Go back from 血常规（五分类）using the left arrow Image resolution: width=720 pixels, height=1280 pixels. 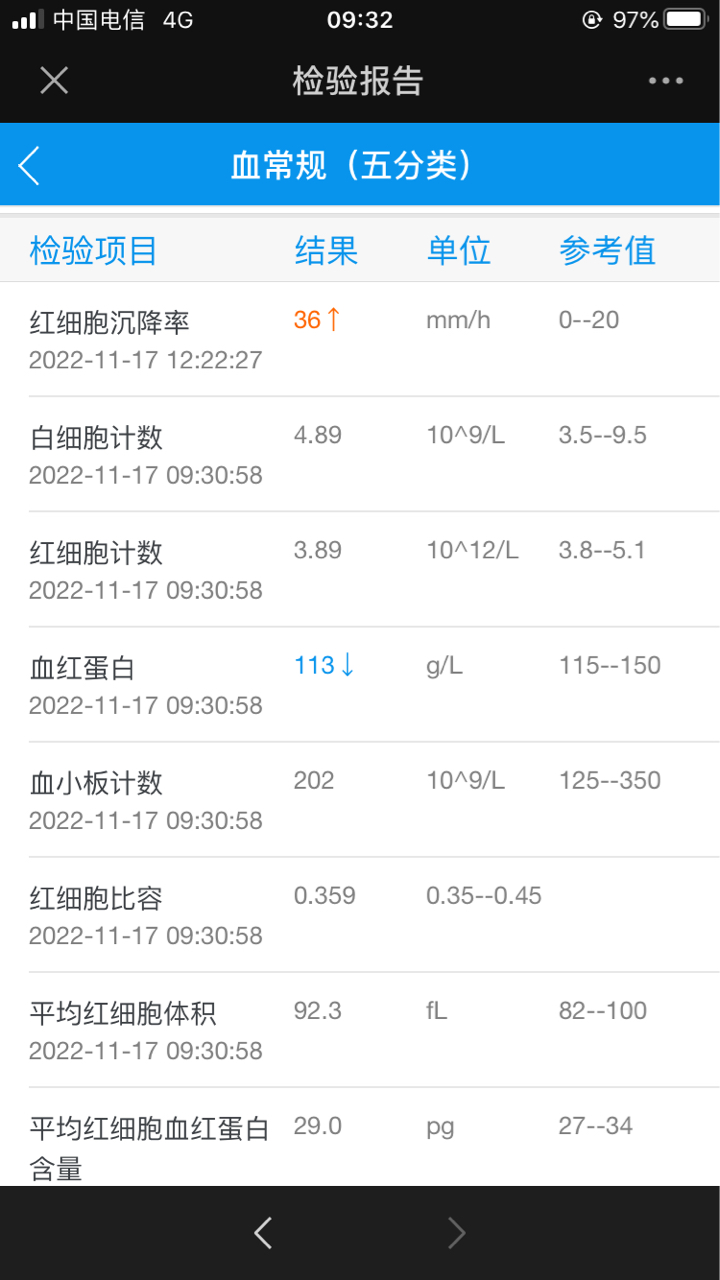tap(29, 165)
